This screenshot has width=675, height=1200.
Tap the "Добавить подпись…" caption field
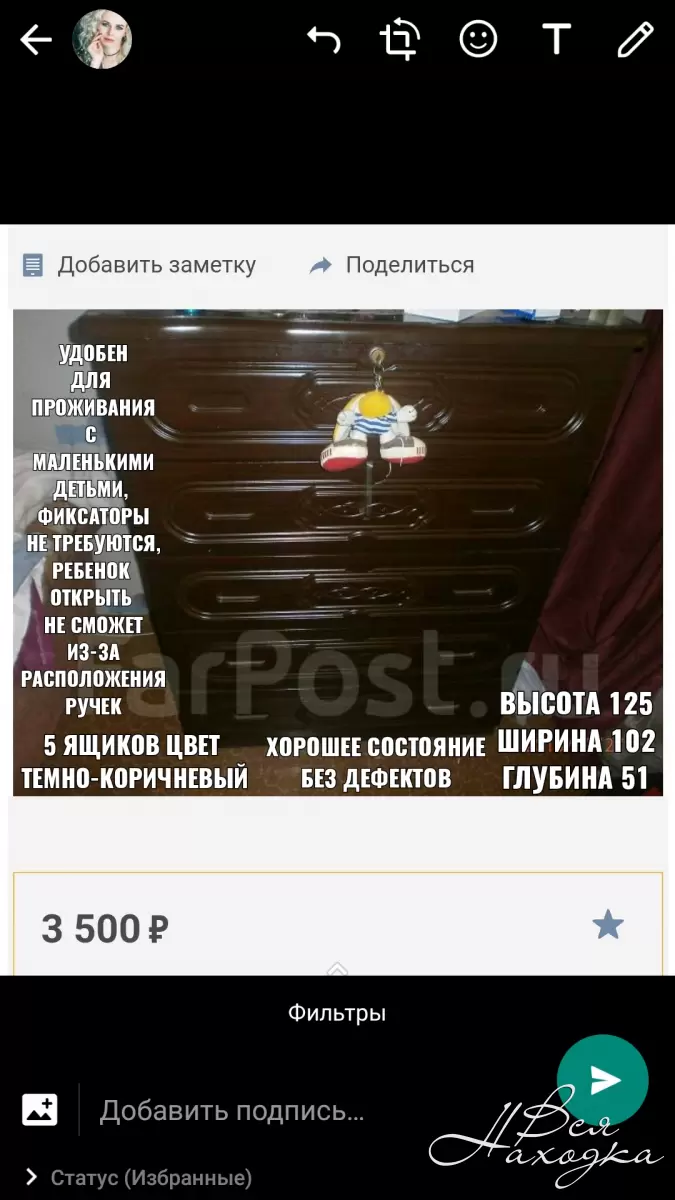tap(300, 1110)
